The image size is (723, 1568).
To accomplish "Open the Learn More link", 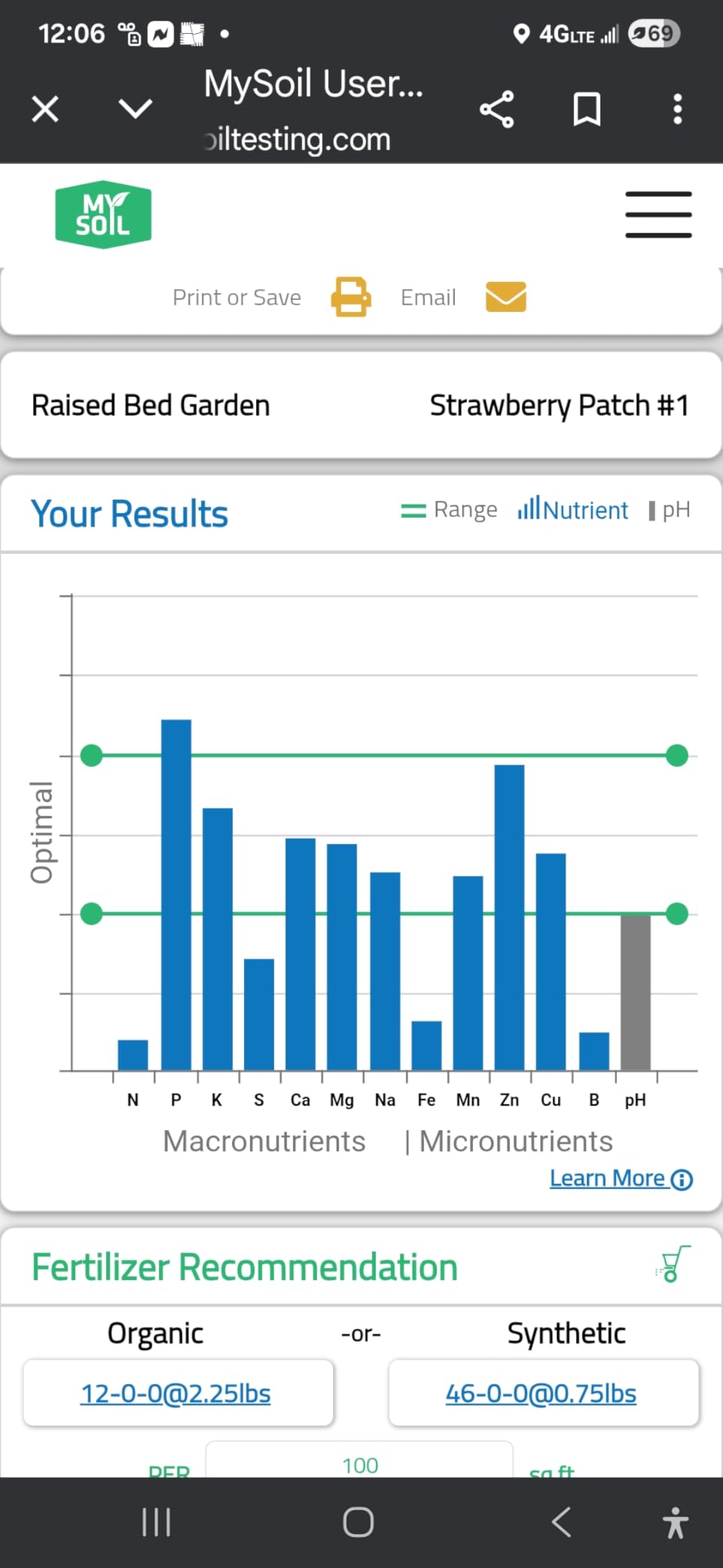I will (621, 1178).
